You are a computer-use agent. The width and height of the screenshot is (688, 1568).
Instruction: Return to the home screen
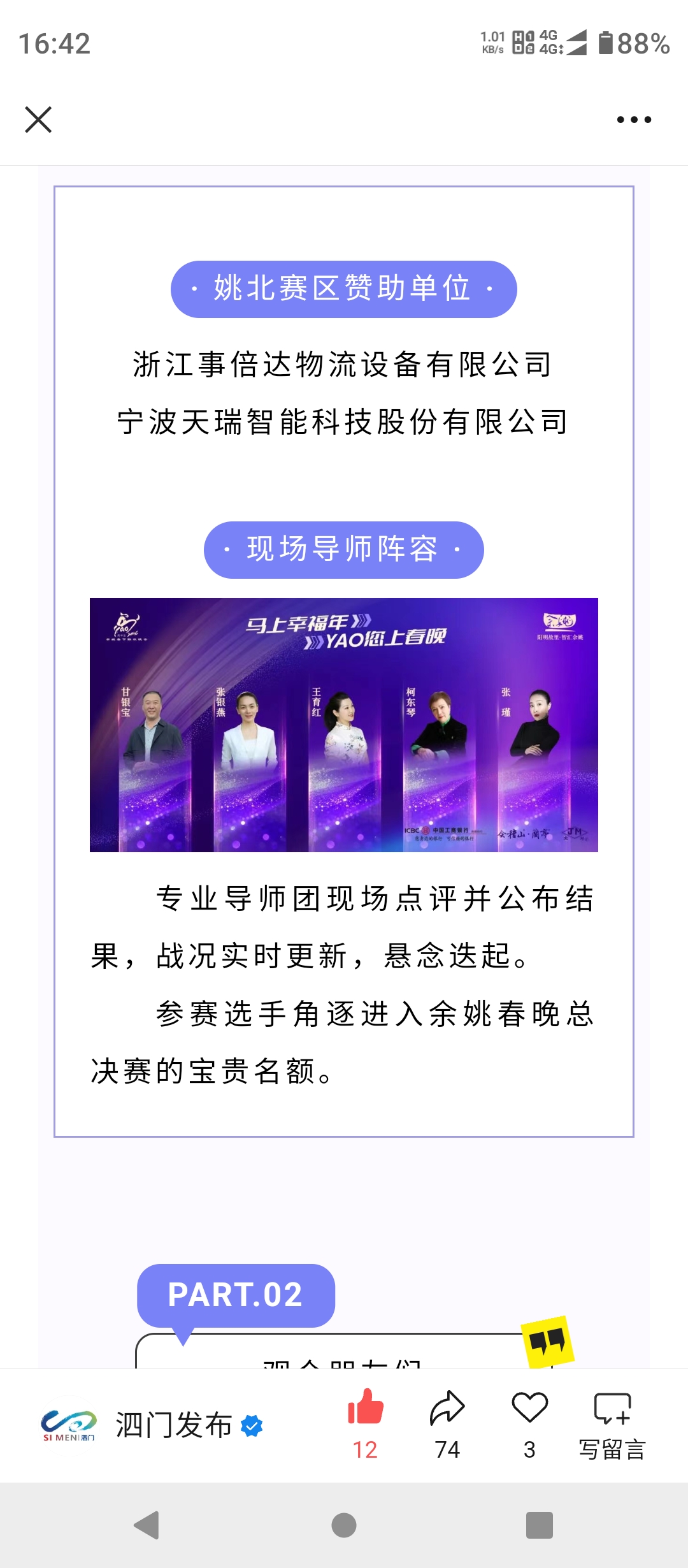click(x=344, y=1525)
